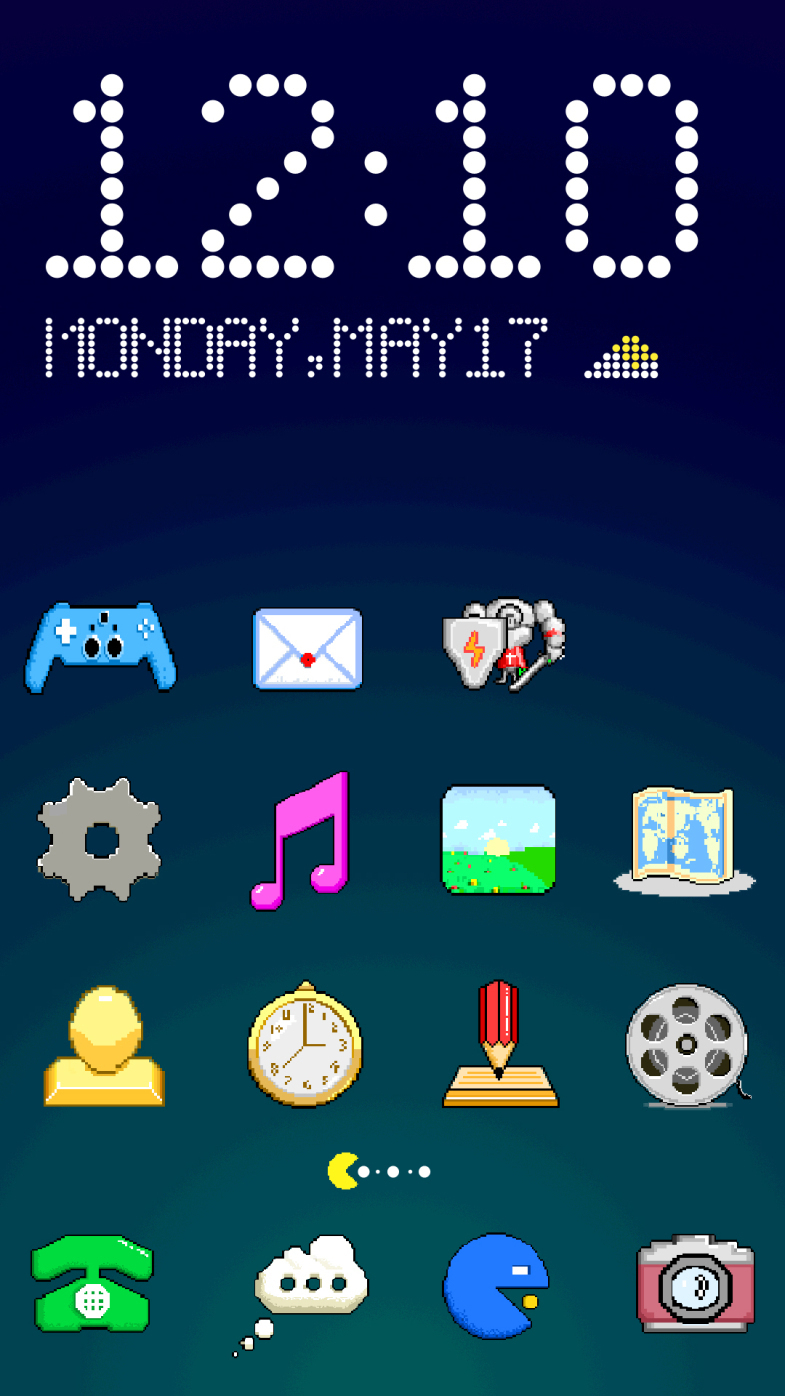Open the folded map app
785x1396 pixels.
[x=685, y=838]
